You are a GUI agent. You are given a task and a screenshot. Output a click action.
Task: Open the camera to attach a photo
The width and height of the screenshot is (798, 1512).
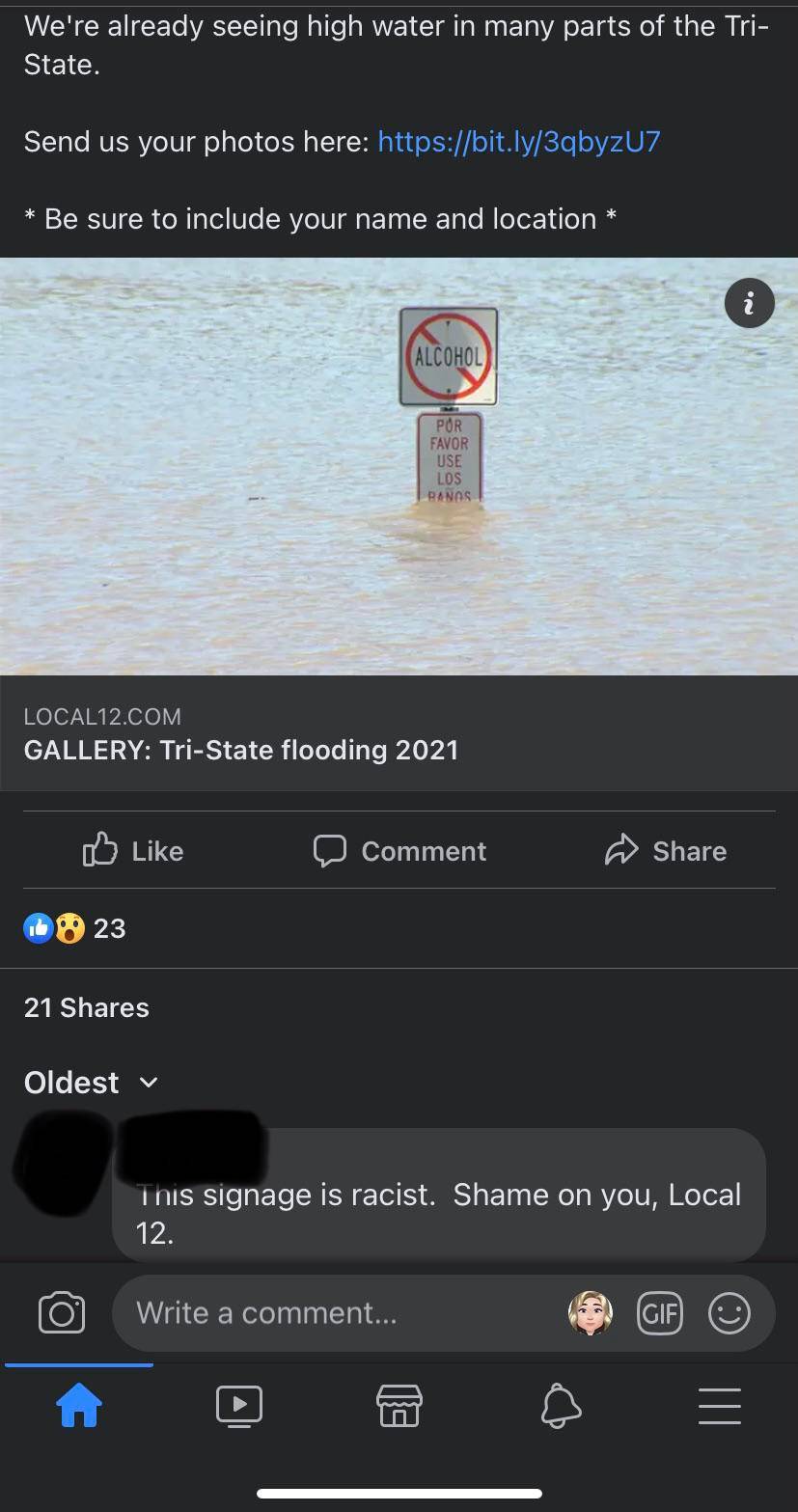62,1313
